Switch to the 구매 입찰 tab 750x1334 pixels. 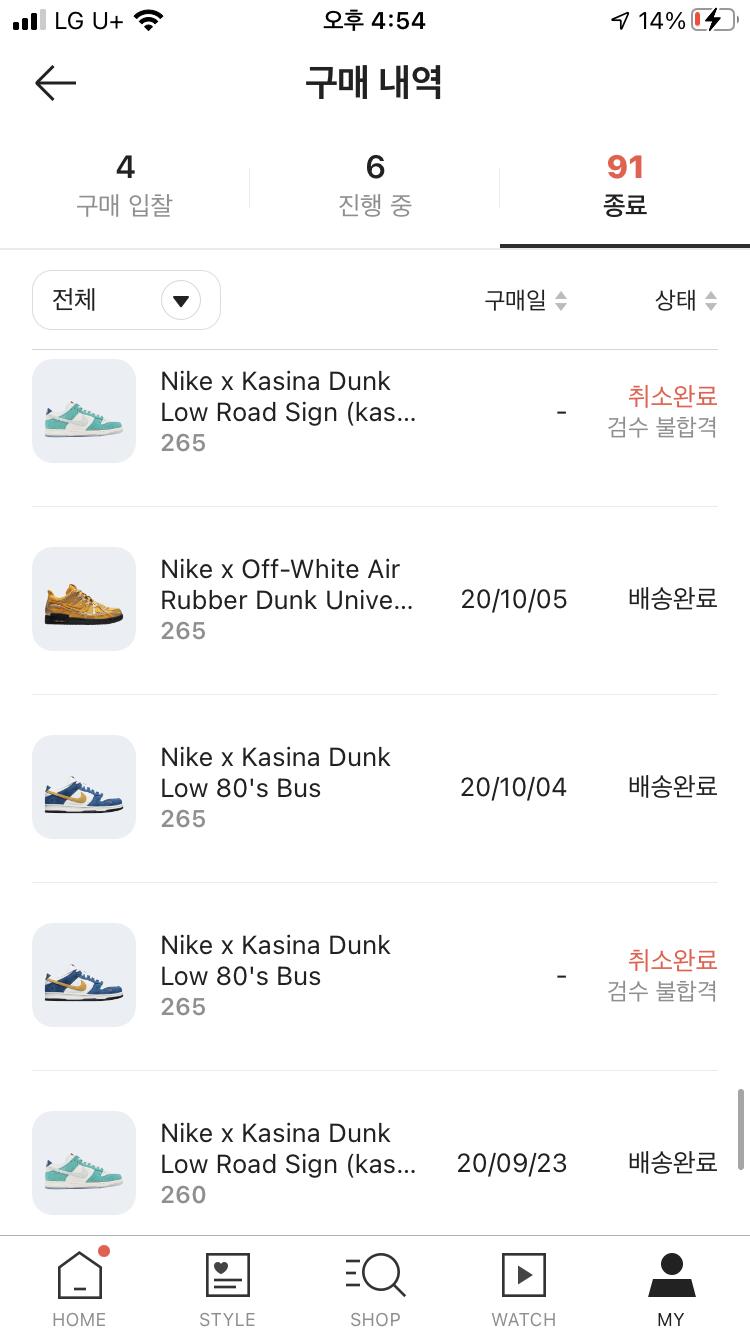tap(125, 185)
